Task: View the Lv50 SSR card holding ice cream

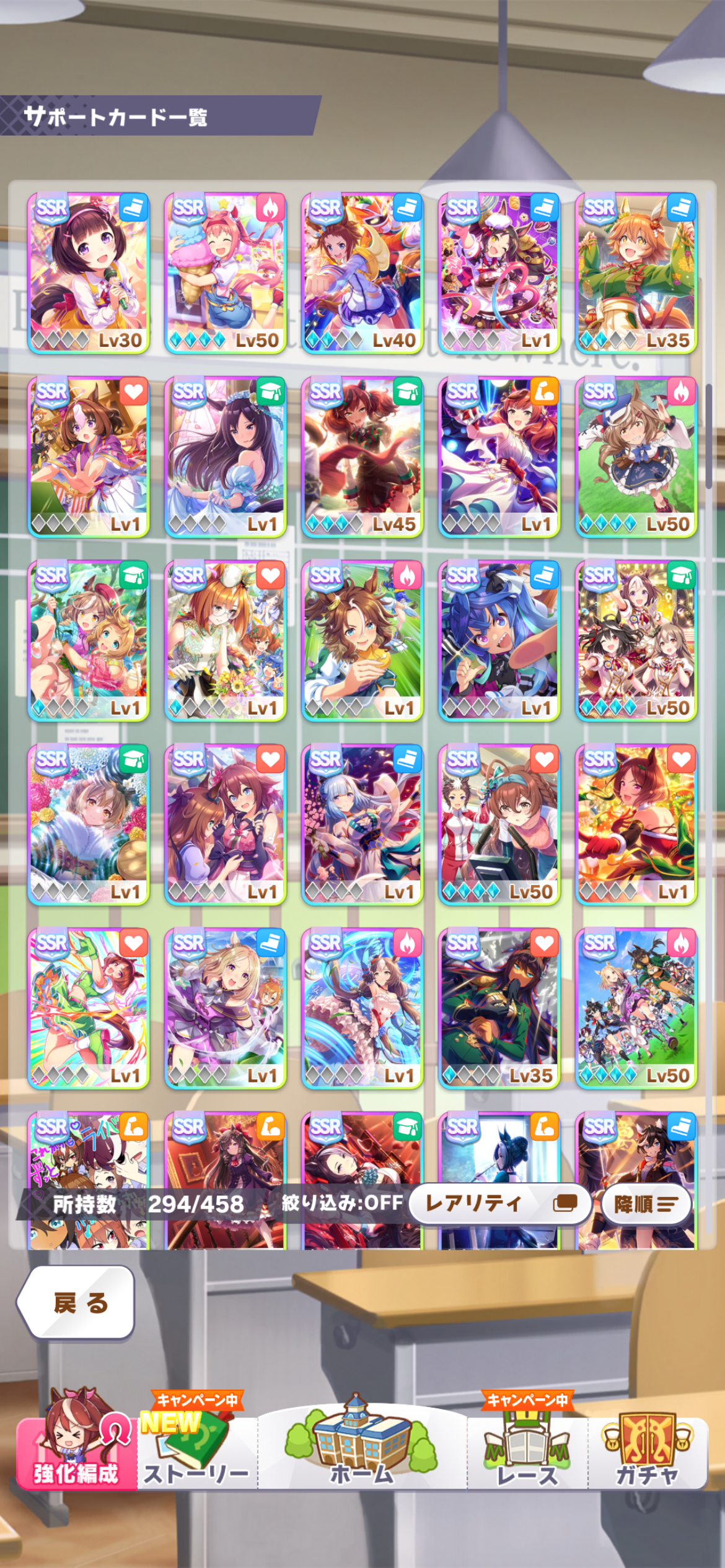Action: [x=226, y=273]
